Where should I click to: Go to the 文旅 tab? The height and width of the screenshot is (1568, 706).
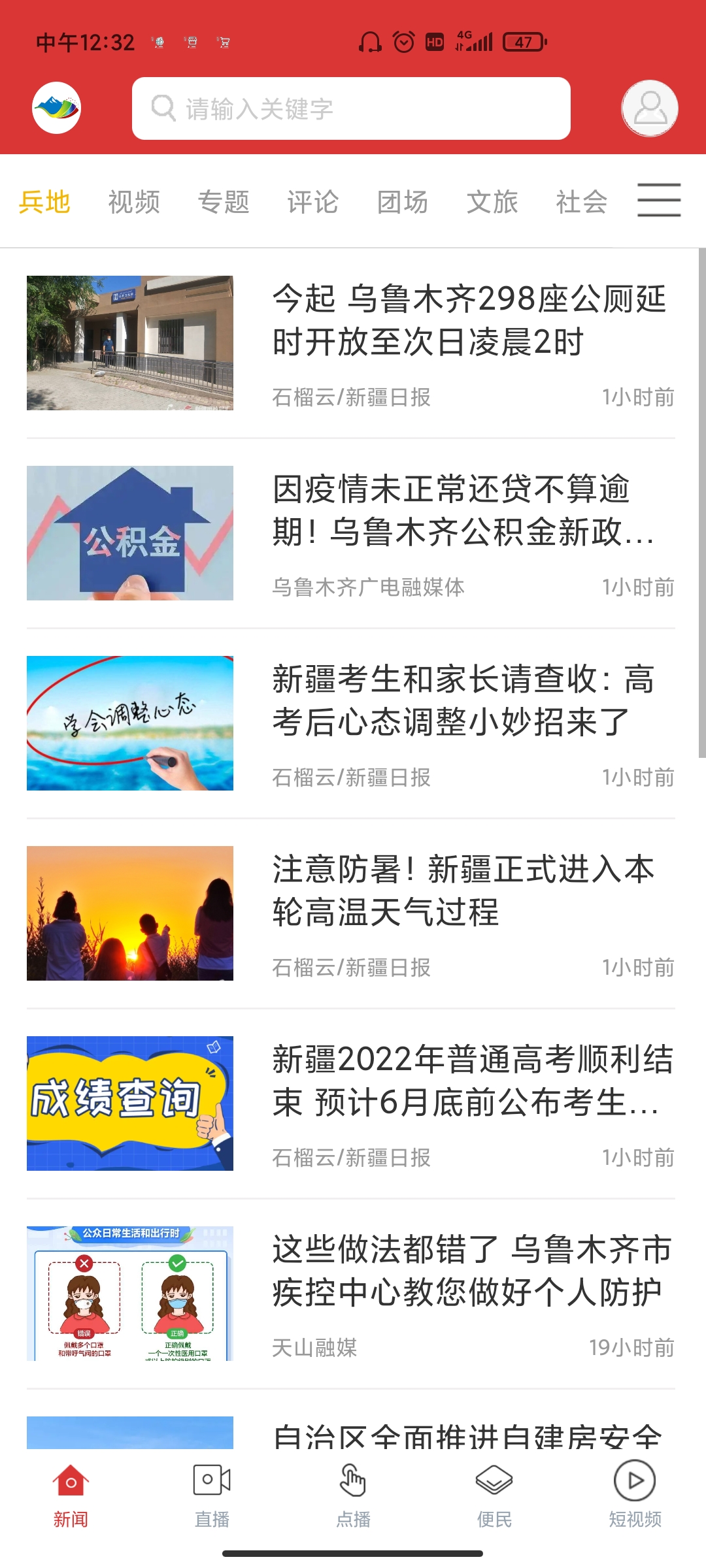[x=492, y=202]
